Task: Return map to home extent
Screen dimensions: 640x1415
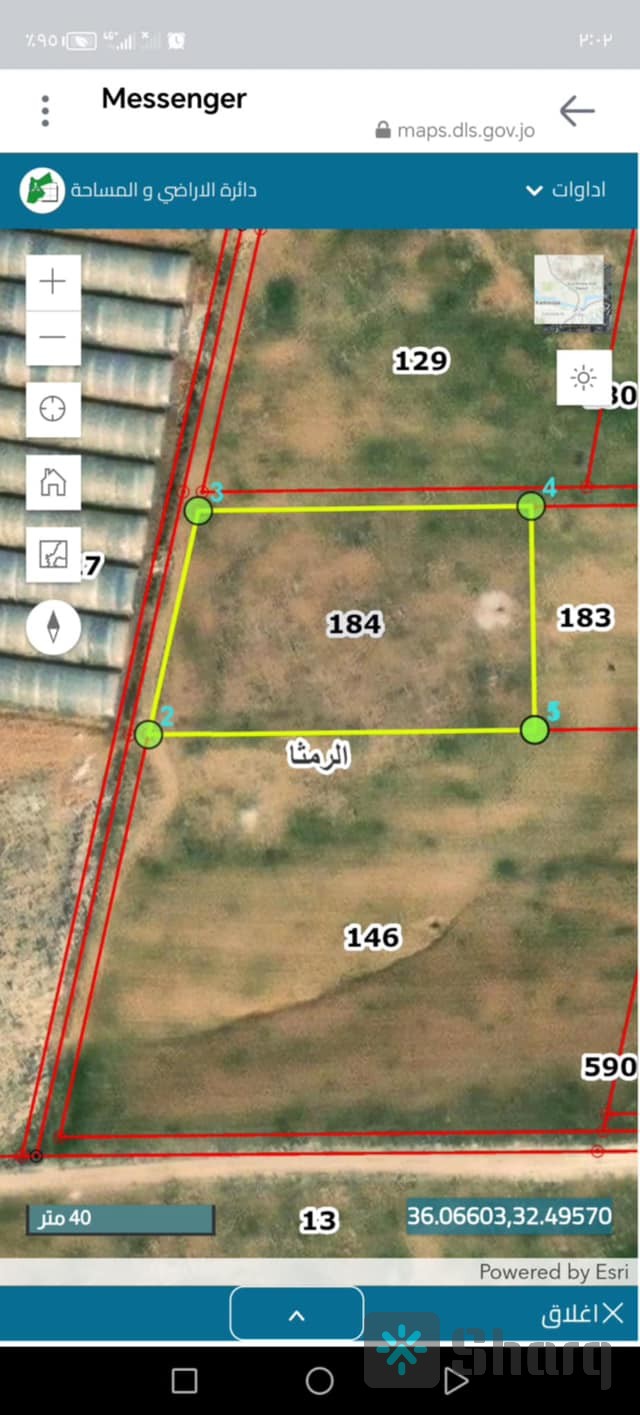Action: [53, 482]
